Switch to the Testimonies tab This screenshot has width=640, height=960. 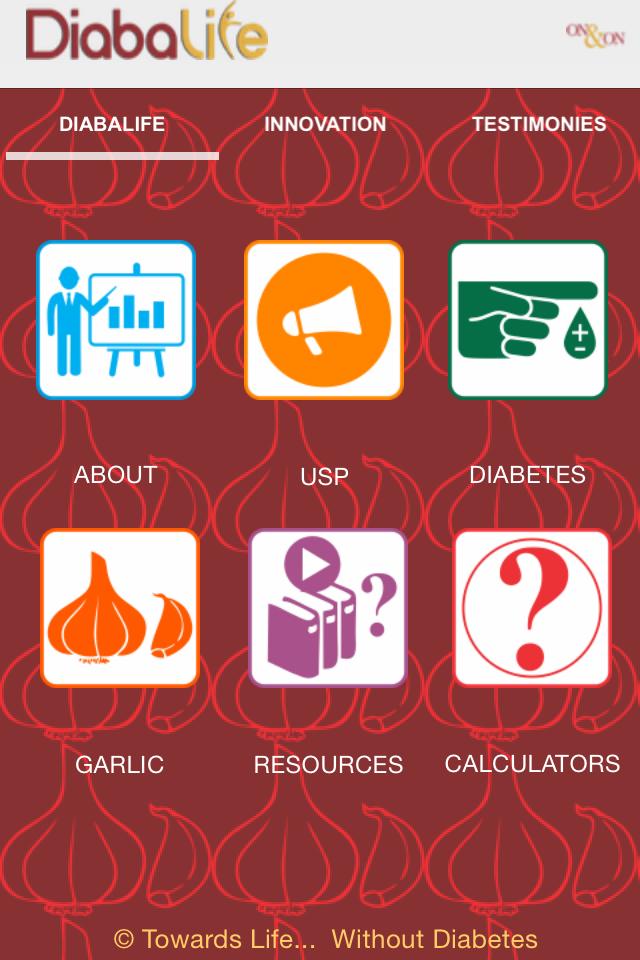point(538,124)
